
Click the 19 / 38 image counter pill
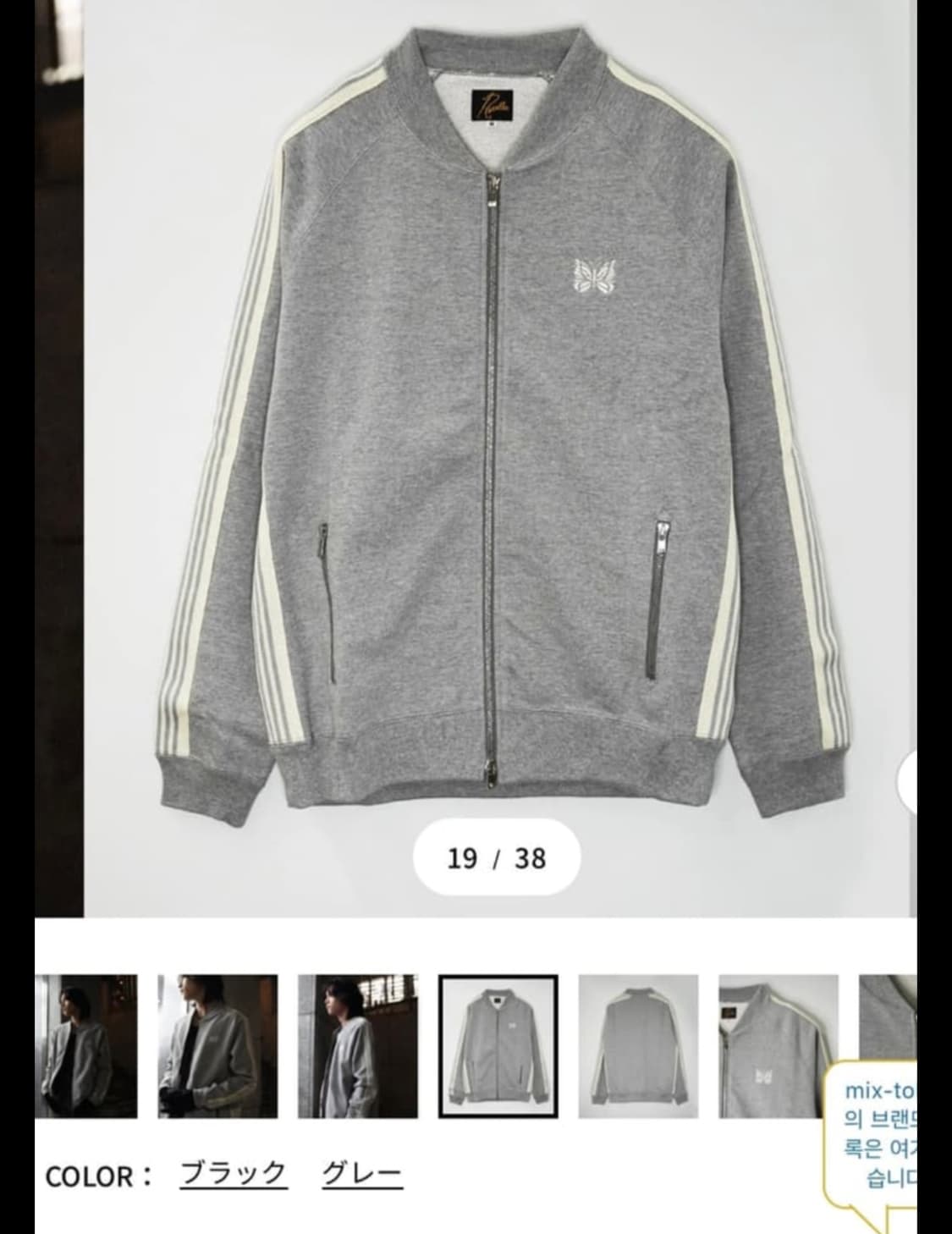pos(499,857)
